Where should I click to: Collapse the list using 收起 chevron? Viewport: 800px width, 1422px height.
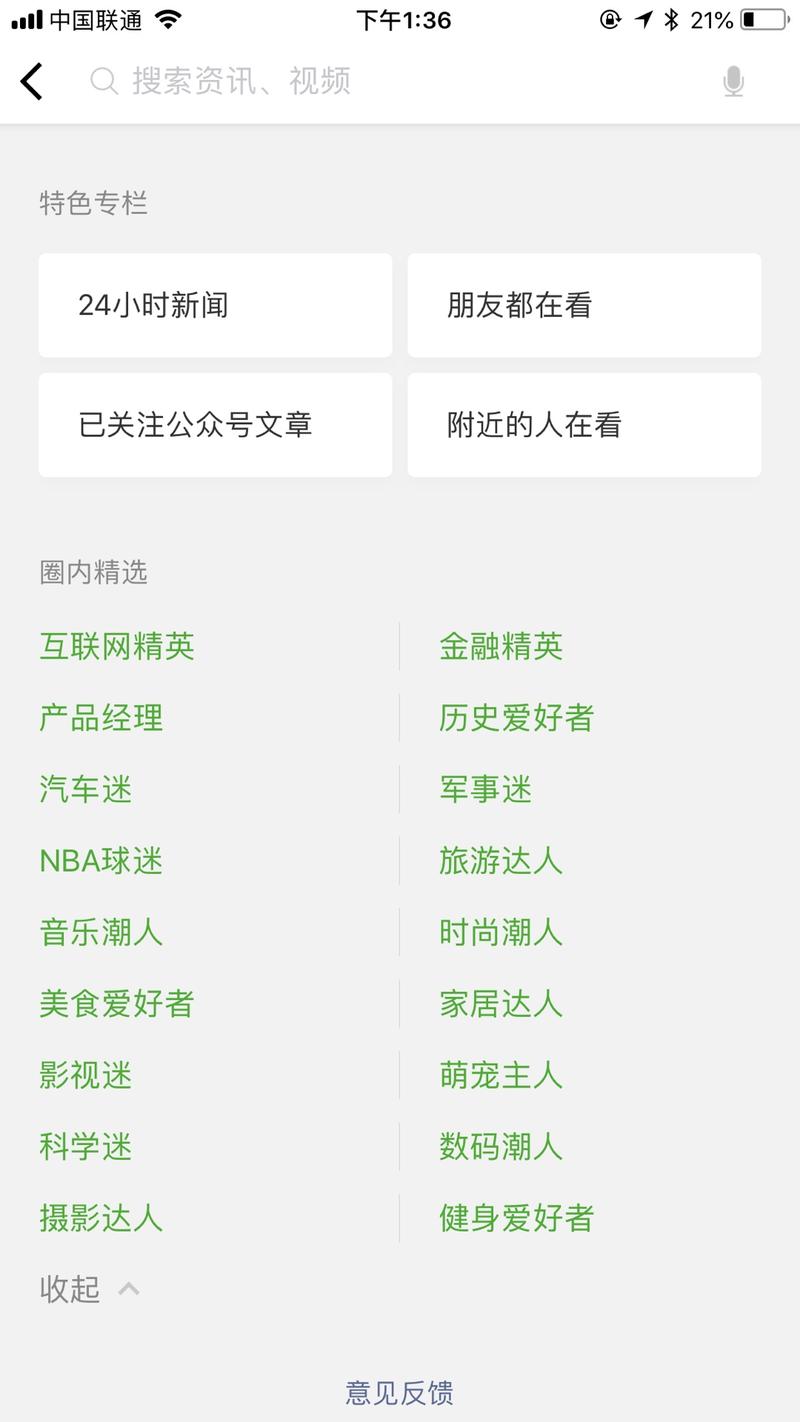coord(128,1289)
